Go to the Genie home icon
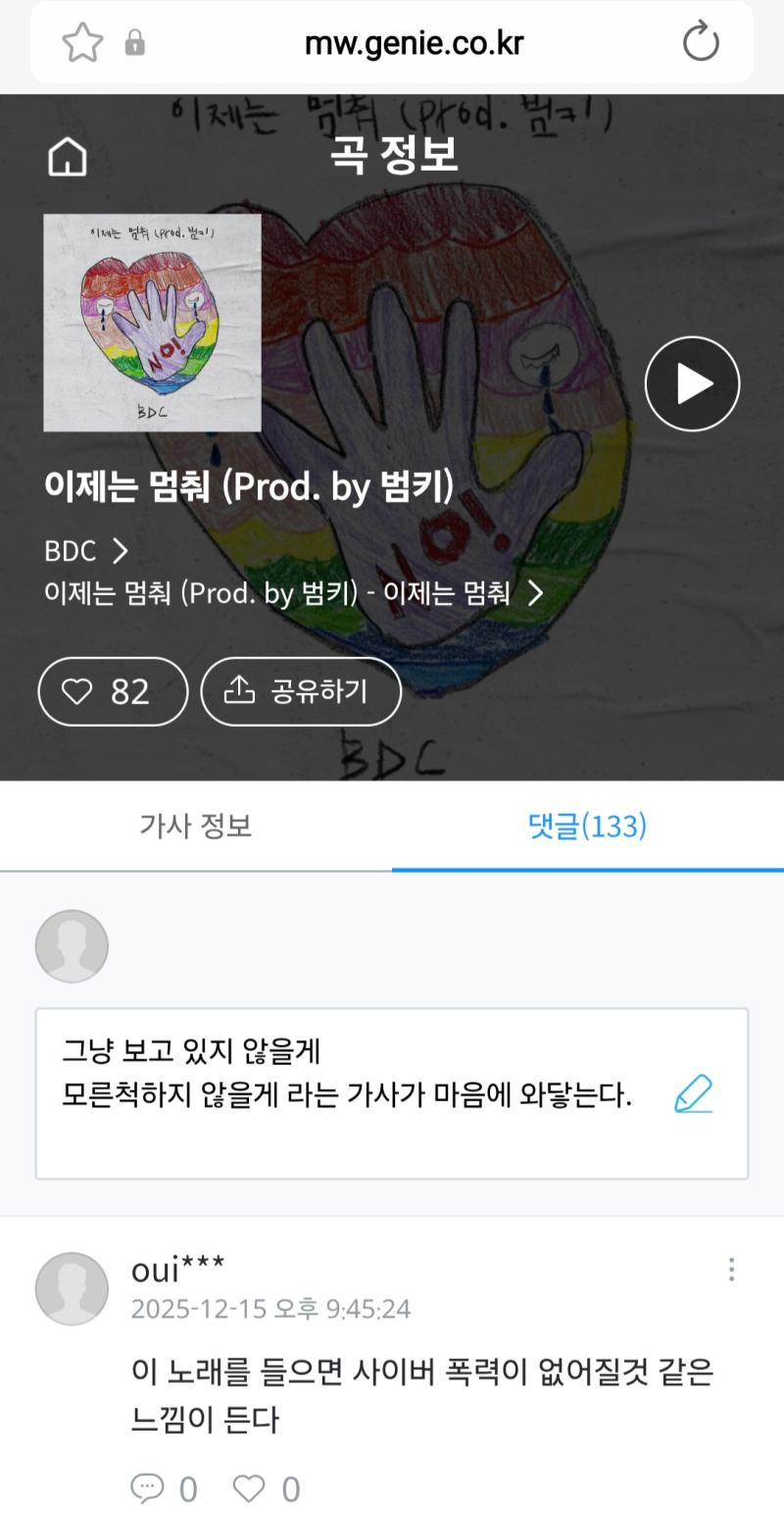This screenshot has width=784, height=1518. 68,157
